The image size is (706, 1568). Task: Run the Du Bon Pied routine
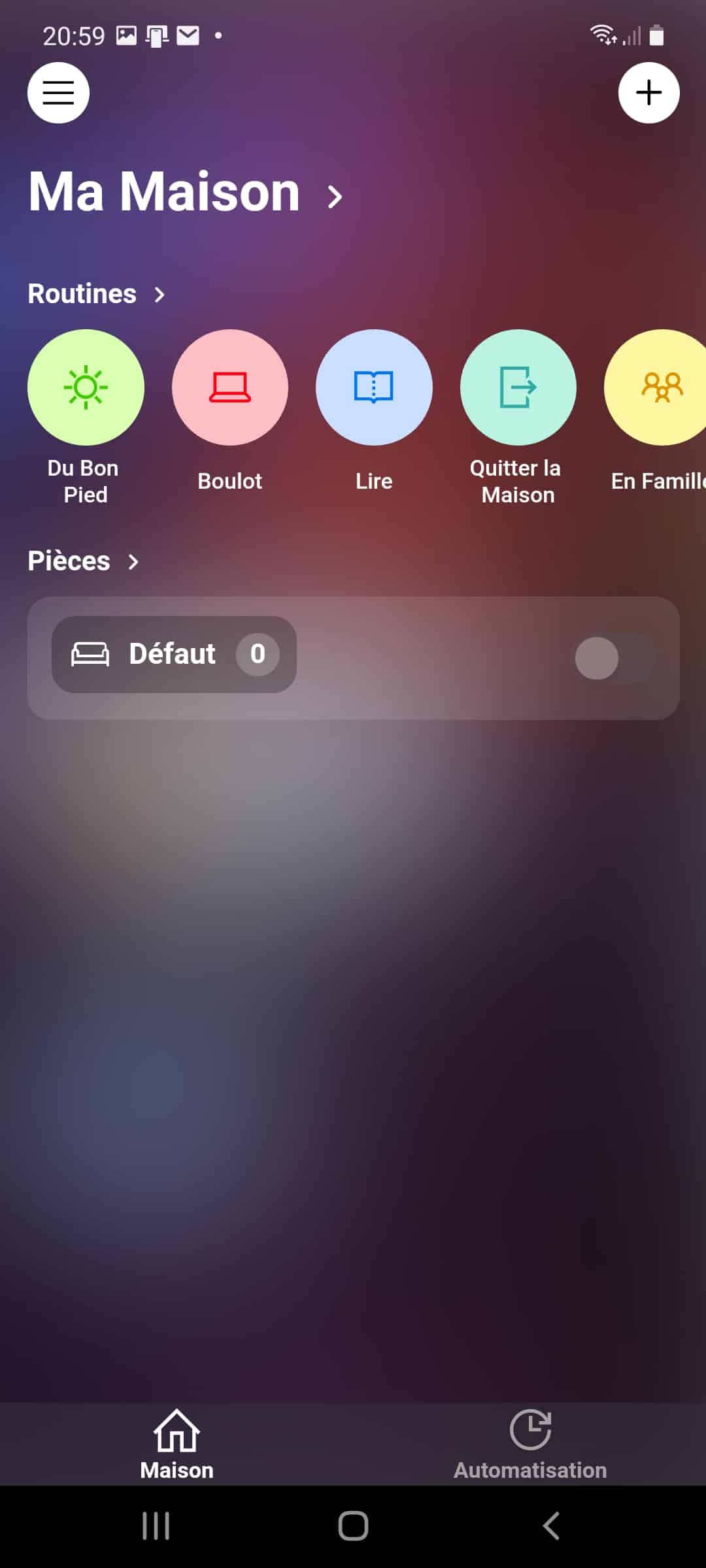(86, 387)
